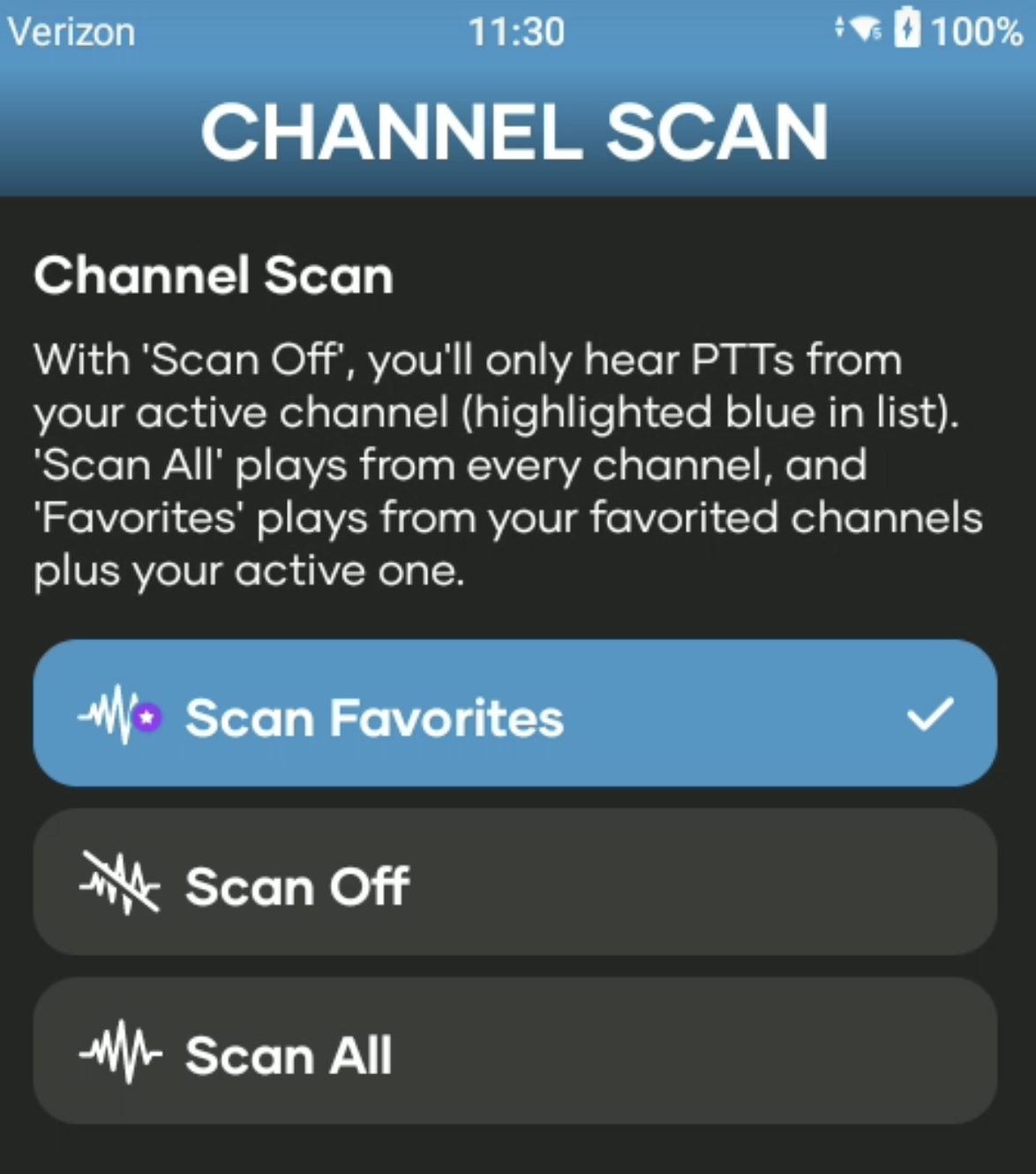The height and width of the screenshot is (1174, 1036).
Task: Switch to Scan All
Action: [514, 1050]
